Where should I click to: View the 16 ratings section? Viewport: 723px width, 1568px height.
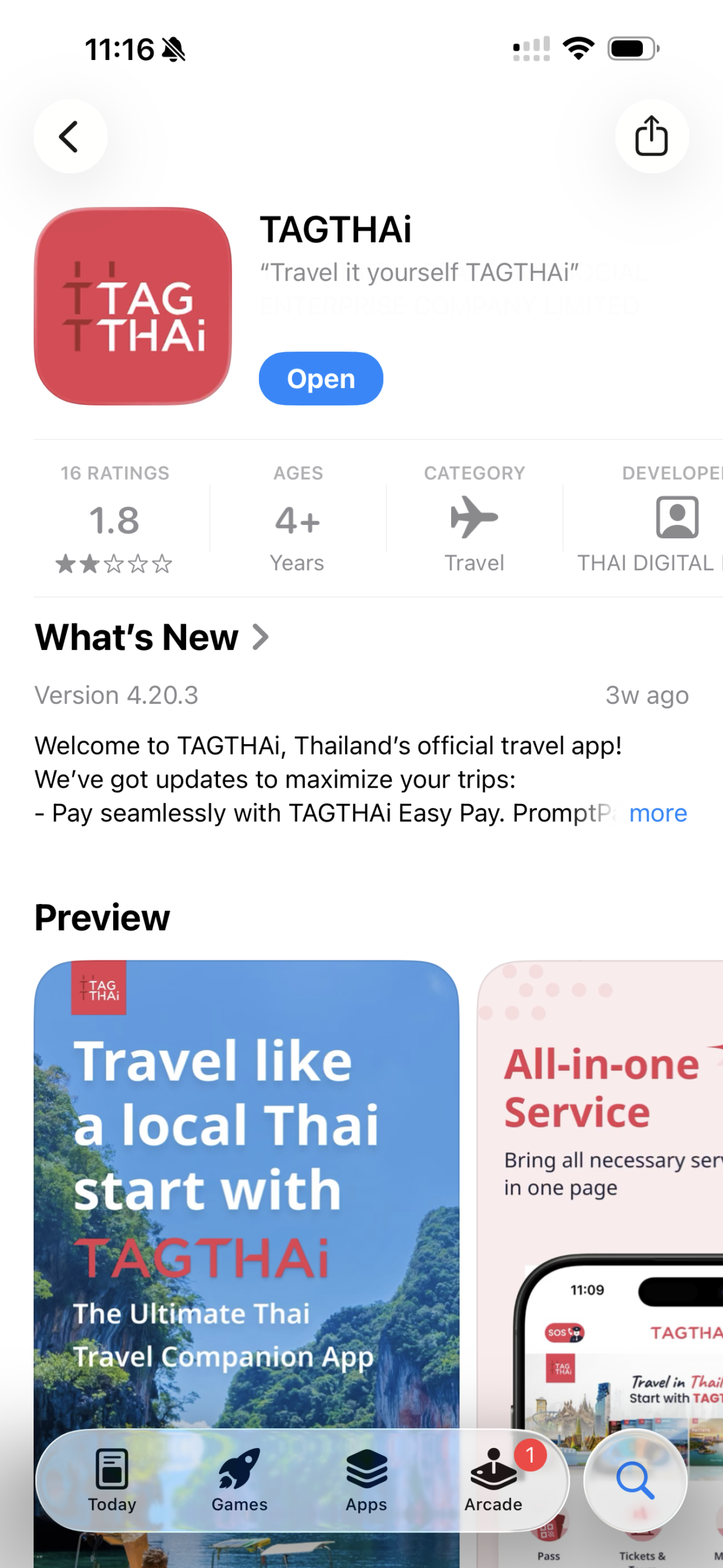[114, 518]
